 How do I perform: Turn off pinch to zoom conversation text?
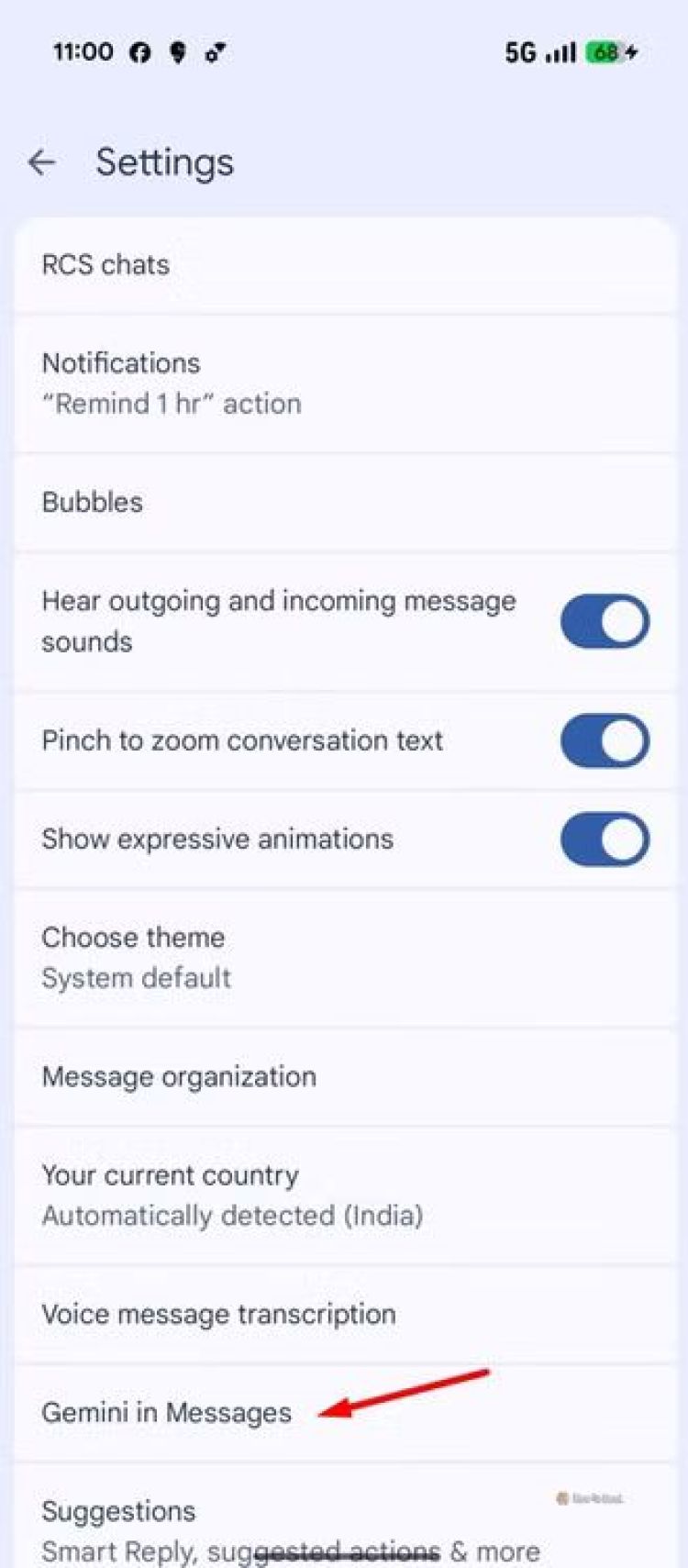click(x=605, y=740)
